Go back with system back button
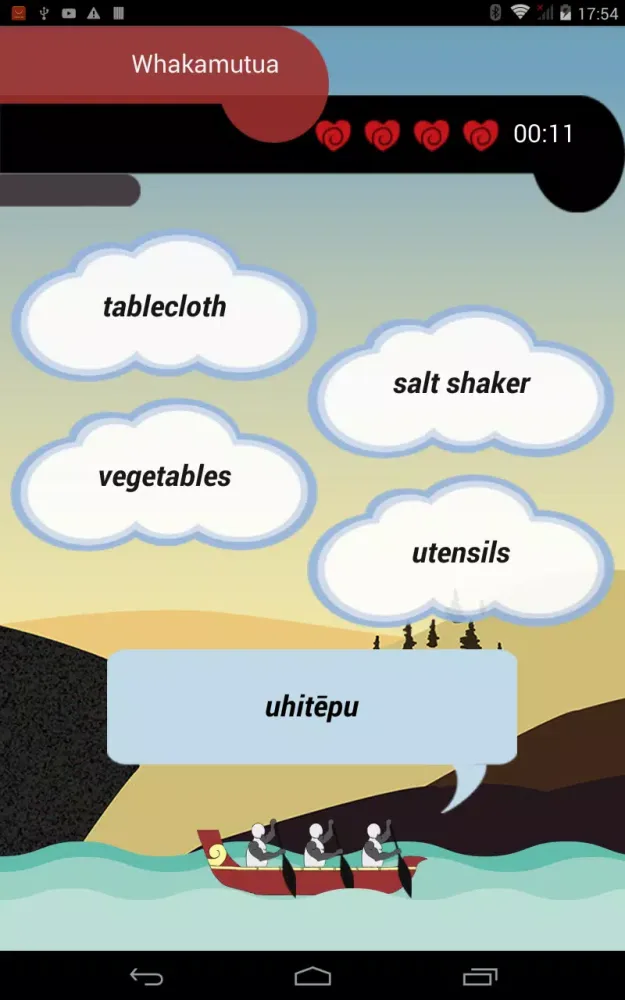 [147, 976]
